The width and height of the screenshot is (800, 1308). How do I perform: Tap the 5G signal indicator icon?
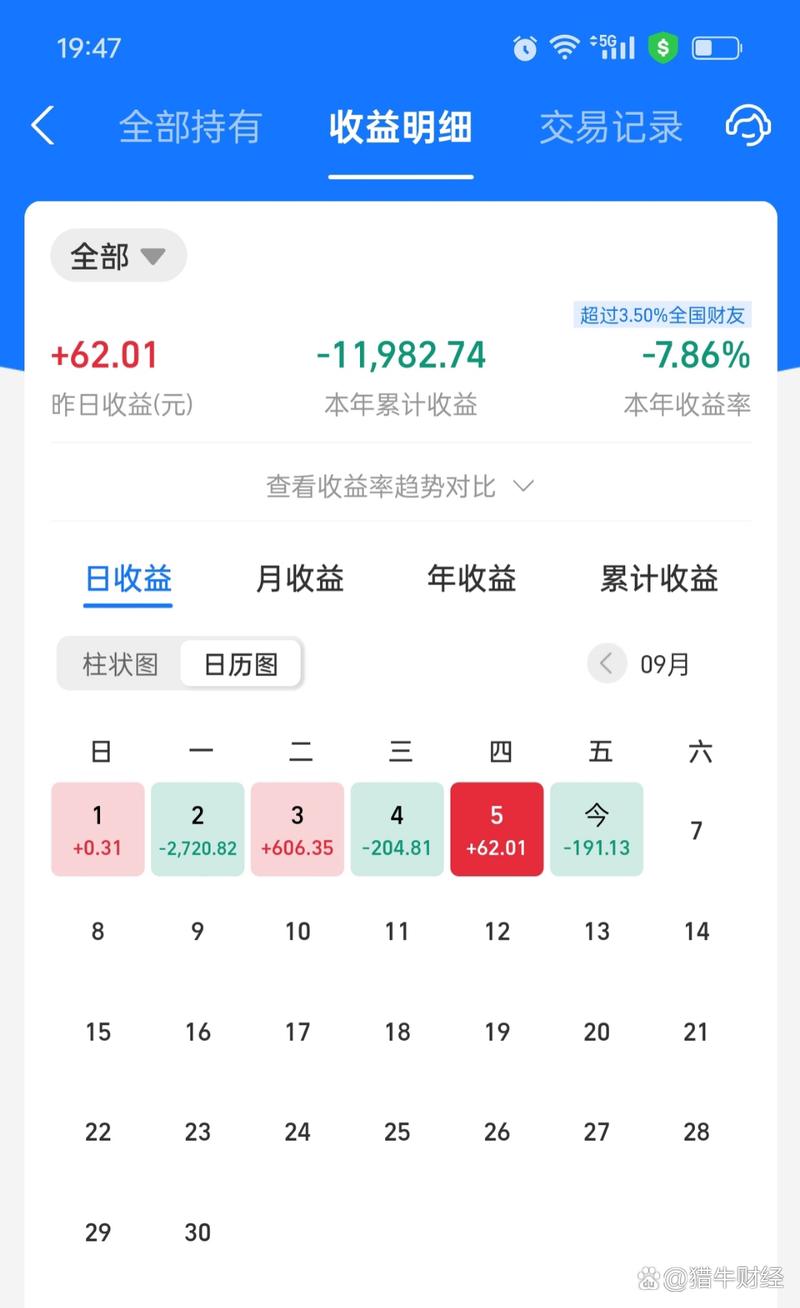[x=613, y=46]
